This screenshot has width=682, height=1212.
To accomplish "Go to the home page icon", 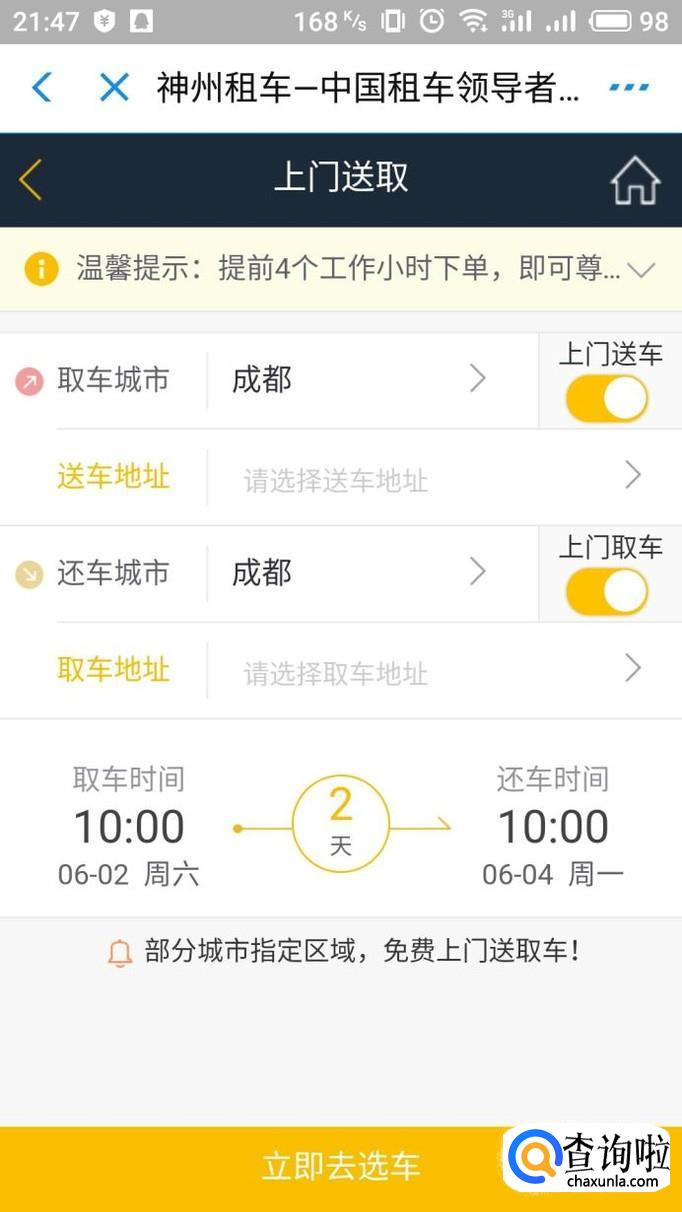I will tap(635, 181).
